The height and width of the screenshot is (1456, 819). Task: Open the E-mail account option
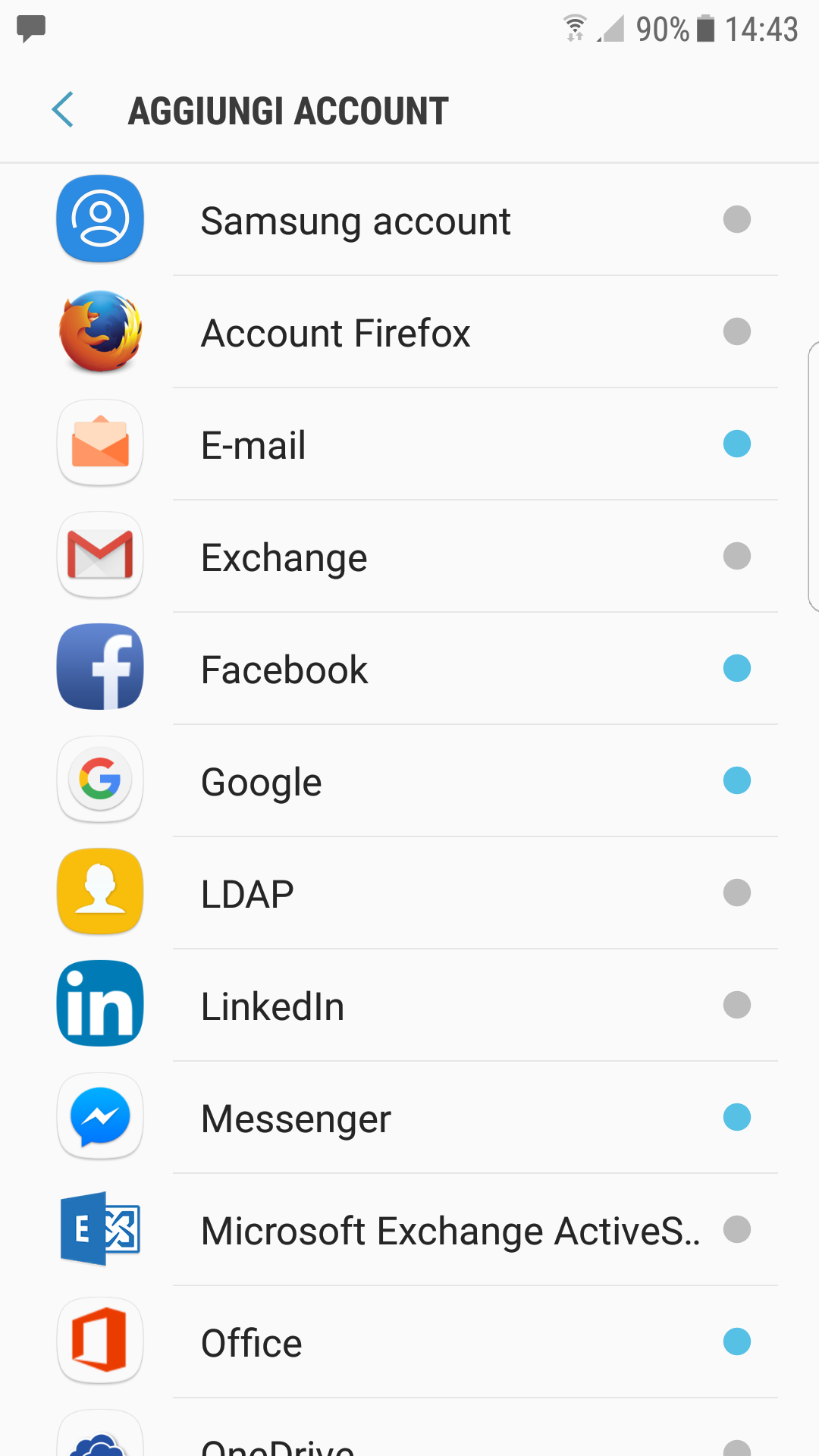point(409,444)
